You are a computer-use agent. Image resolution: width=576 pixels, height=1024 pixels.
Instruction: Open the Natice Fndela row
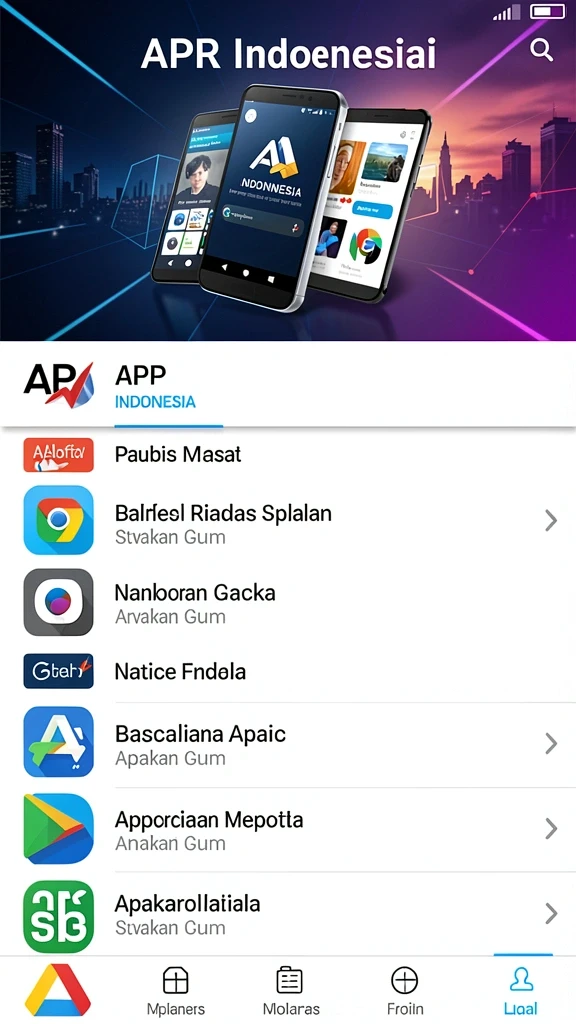pos(288,671)
